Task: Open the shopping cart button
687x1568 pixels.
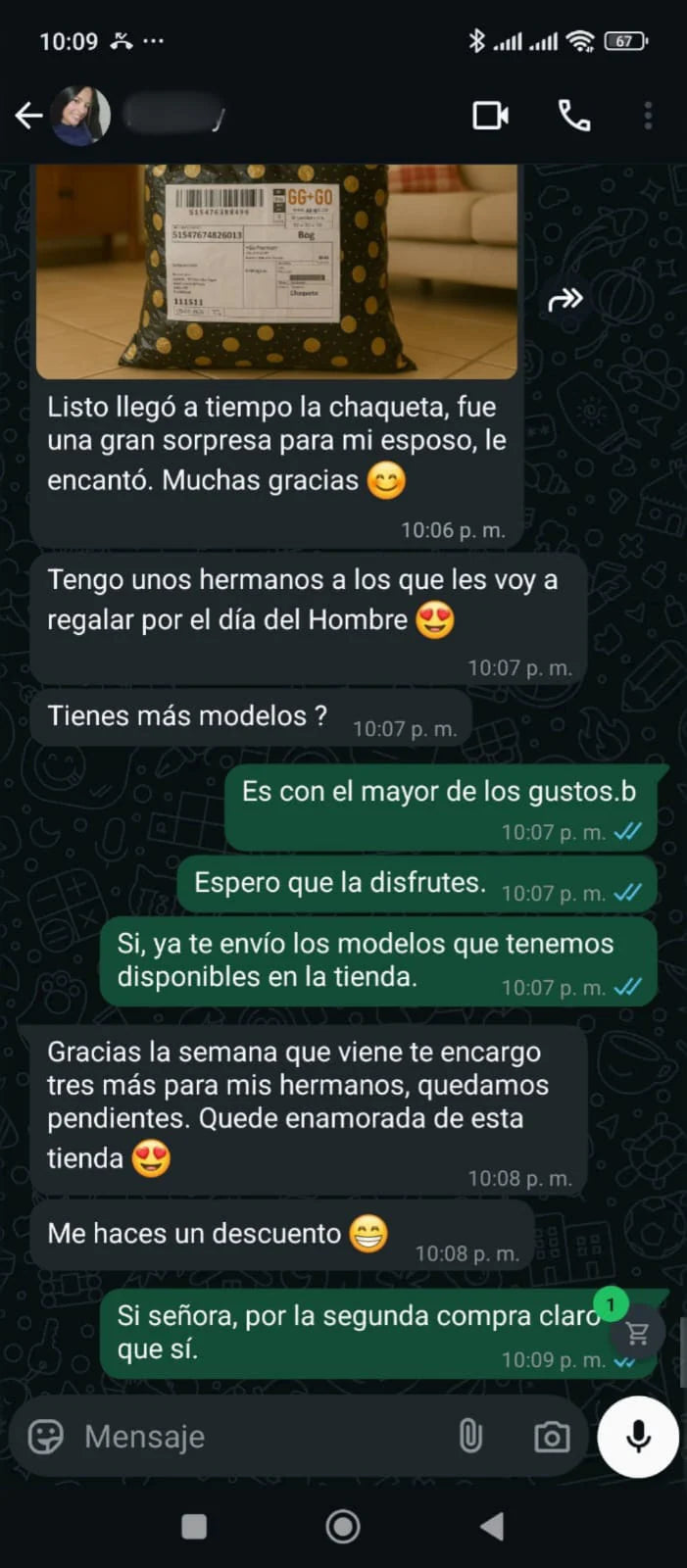Action: pyautogui.click(x=637, y=1334)
